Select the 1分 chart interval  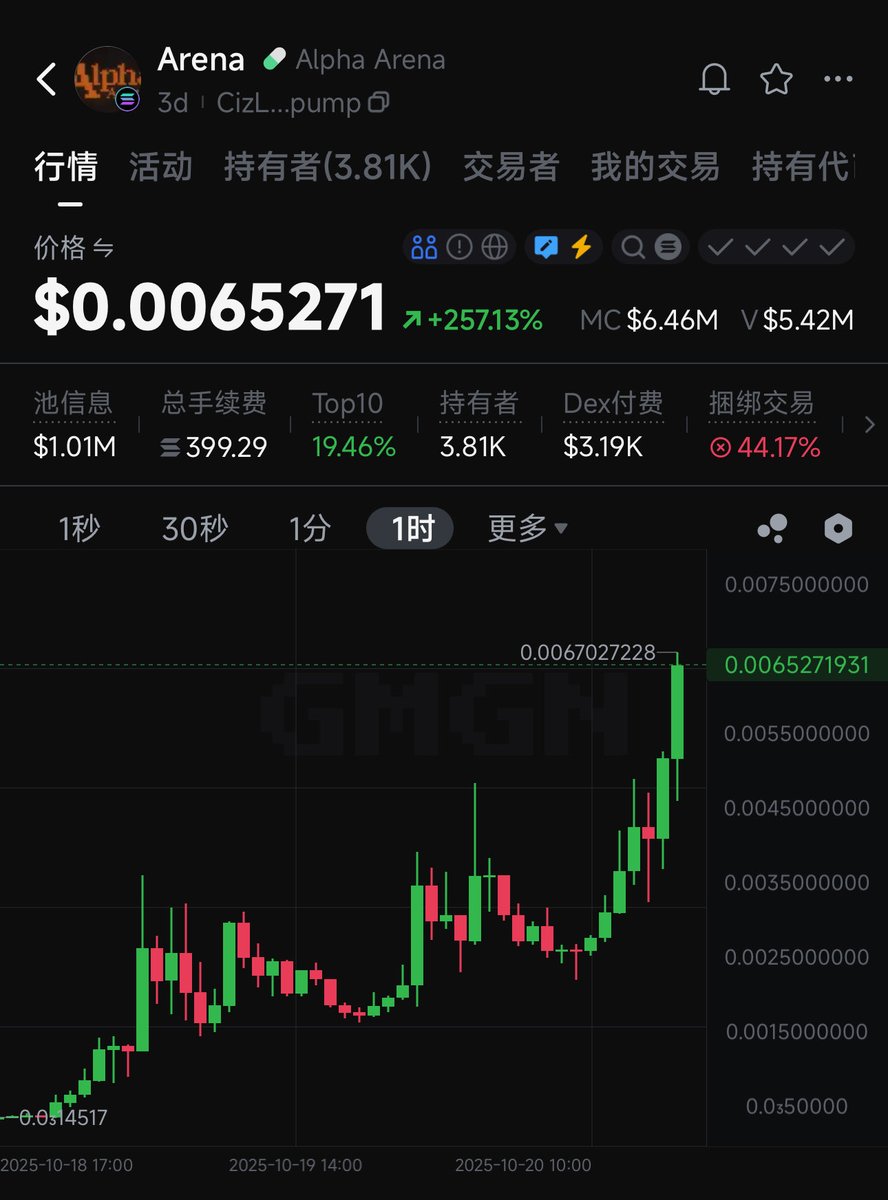pos(309,528)
